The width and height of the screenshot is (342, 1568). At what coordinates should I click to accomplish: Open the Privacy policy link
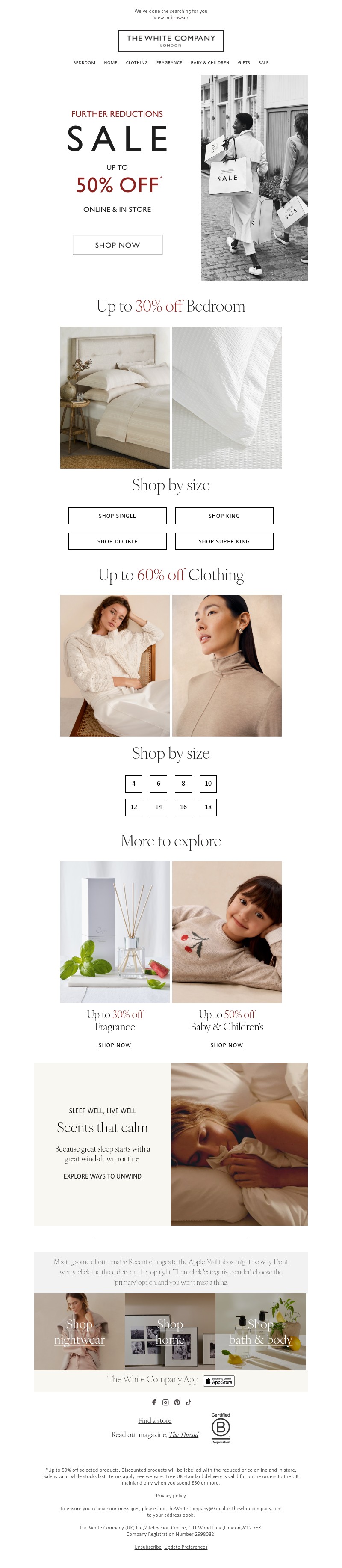[x=171, y=1496]
